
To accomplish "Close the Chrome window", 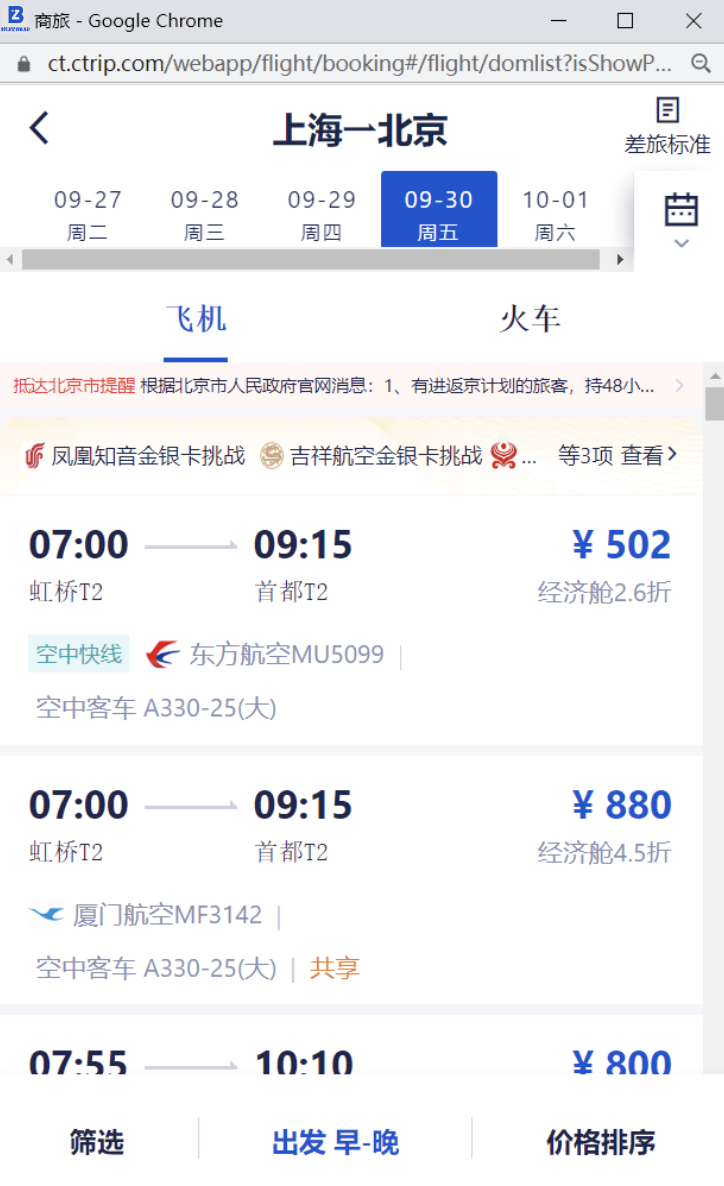I will [693, 21].
